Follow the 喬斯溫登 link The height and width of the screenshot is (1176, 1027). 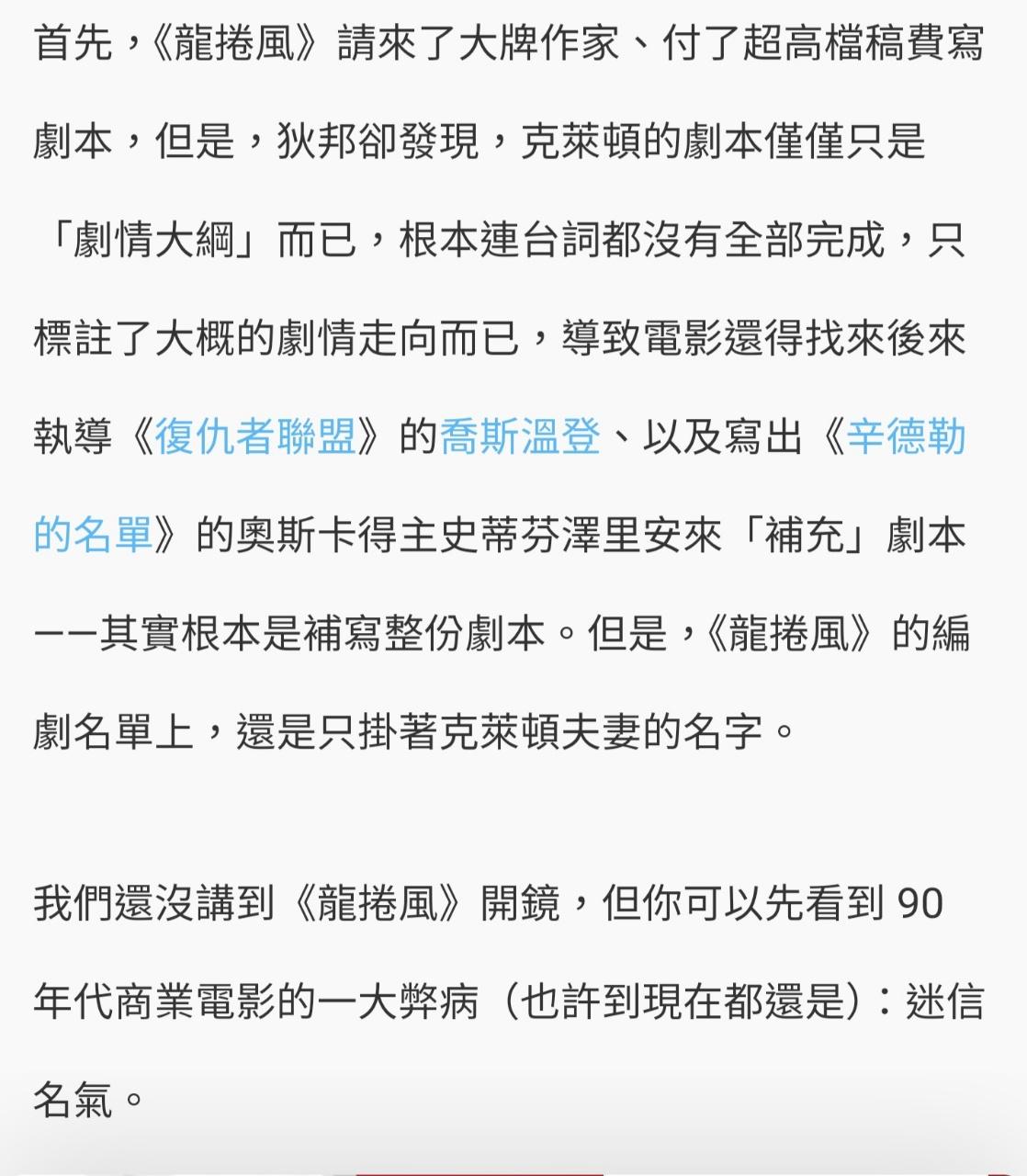520,435
